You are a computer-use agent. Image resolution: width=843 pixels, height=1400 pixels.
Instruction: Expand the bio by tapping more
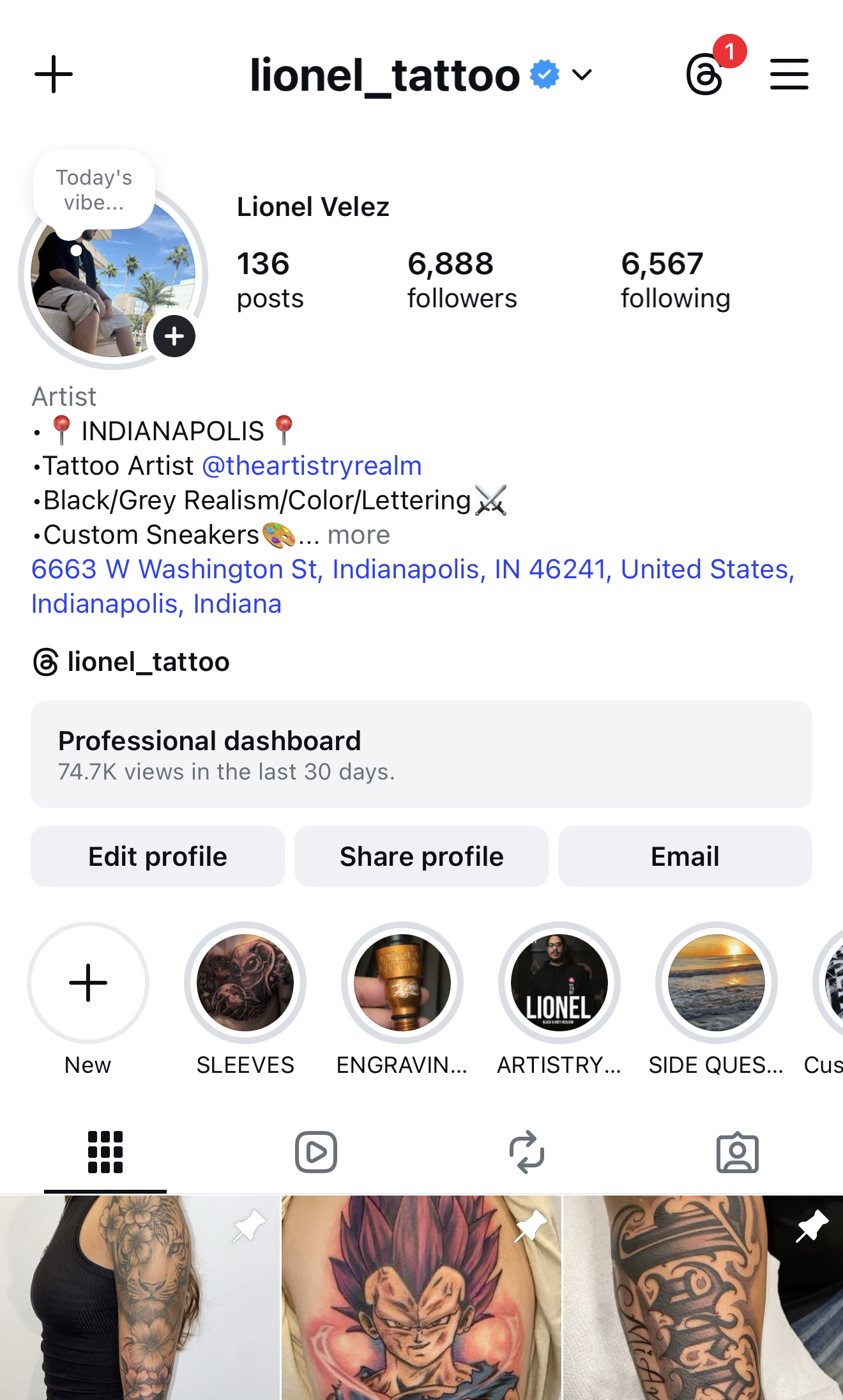tap(360, 535)
